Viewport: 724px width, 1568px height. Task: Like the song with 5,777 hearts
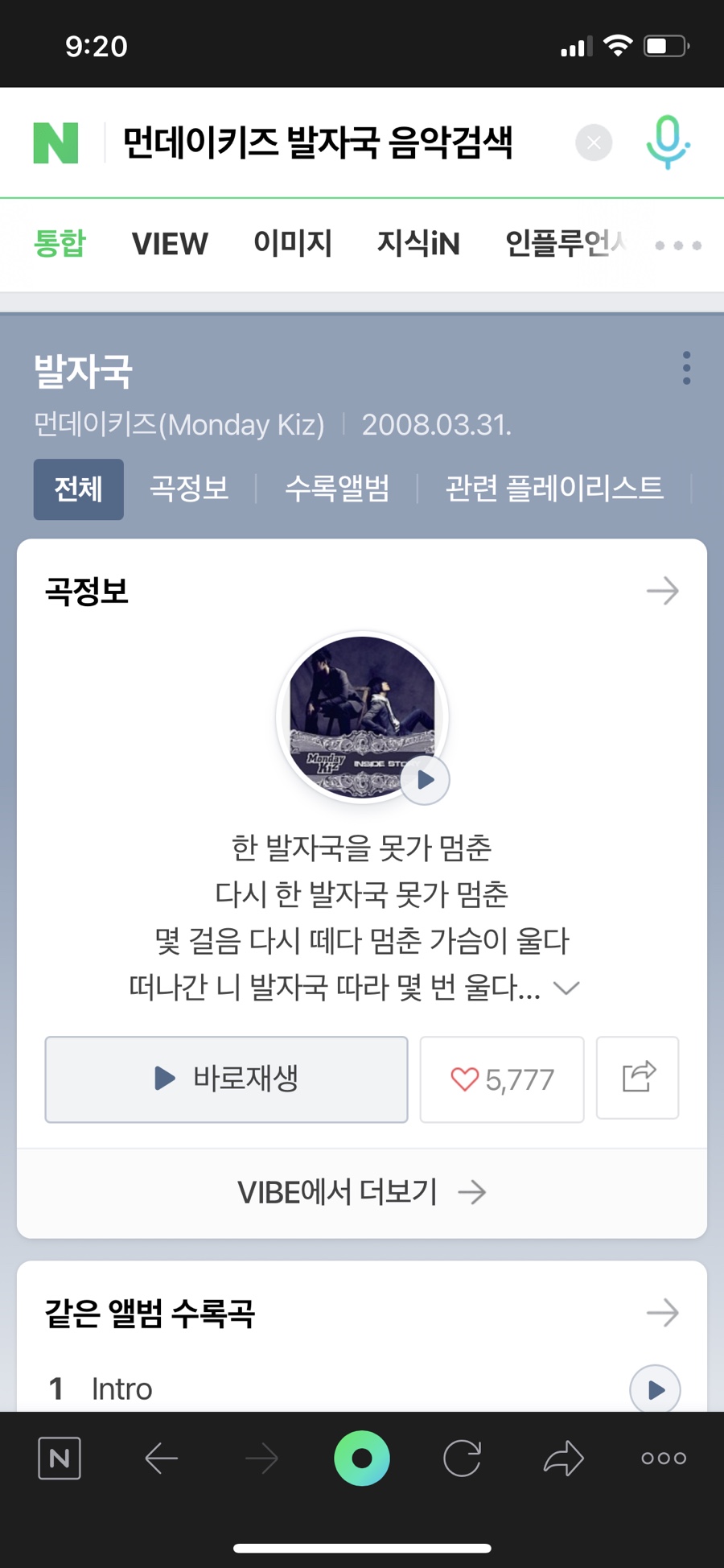point(502,1079)
